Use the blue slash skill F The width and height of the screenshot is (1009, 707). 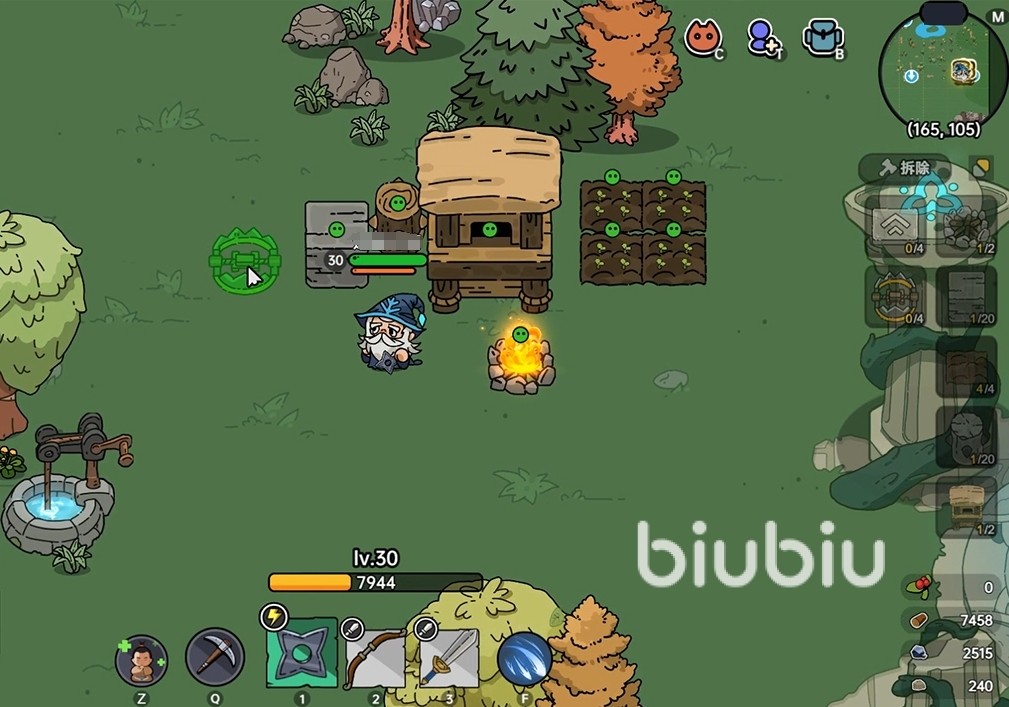[524, 659]
